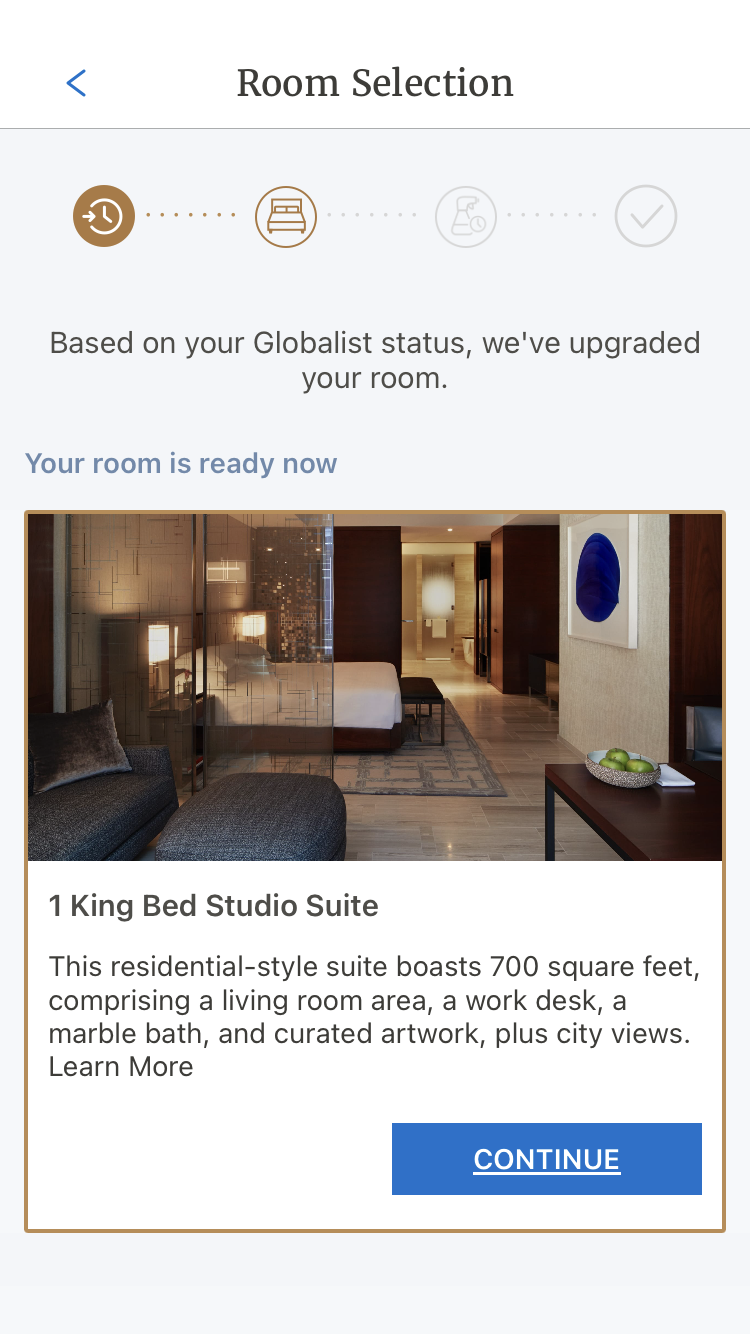Tap the CONTINUE button

click(x=547, y=1159)
